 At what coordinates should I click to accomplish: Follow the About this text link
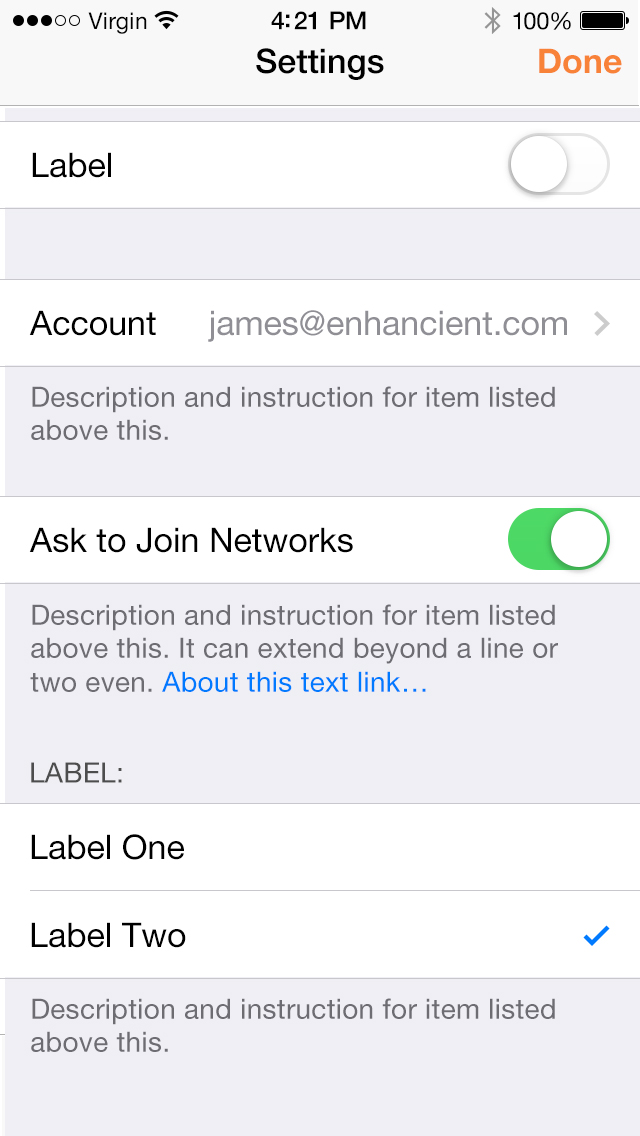(295, 683)
